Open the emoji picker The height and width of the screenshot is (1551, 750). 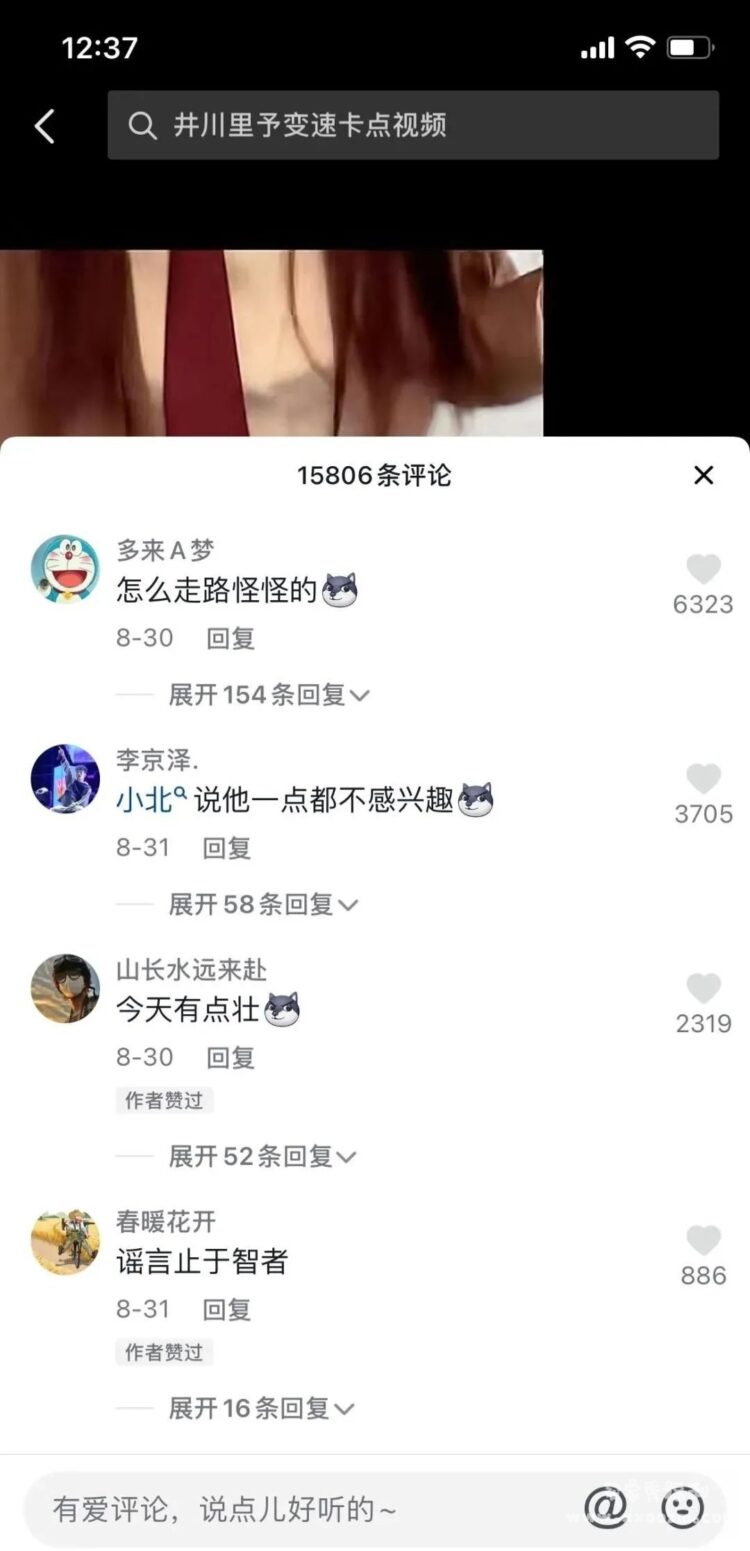click(683, 1508)
